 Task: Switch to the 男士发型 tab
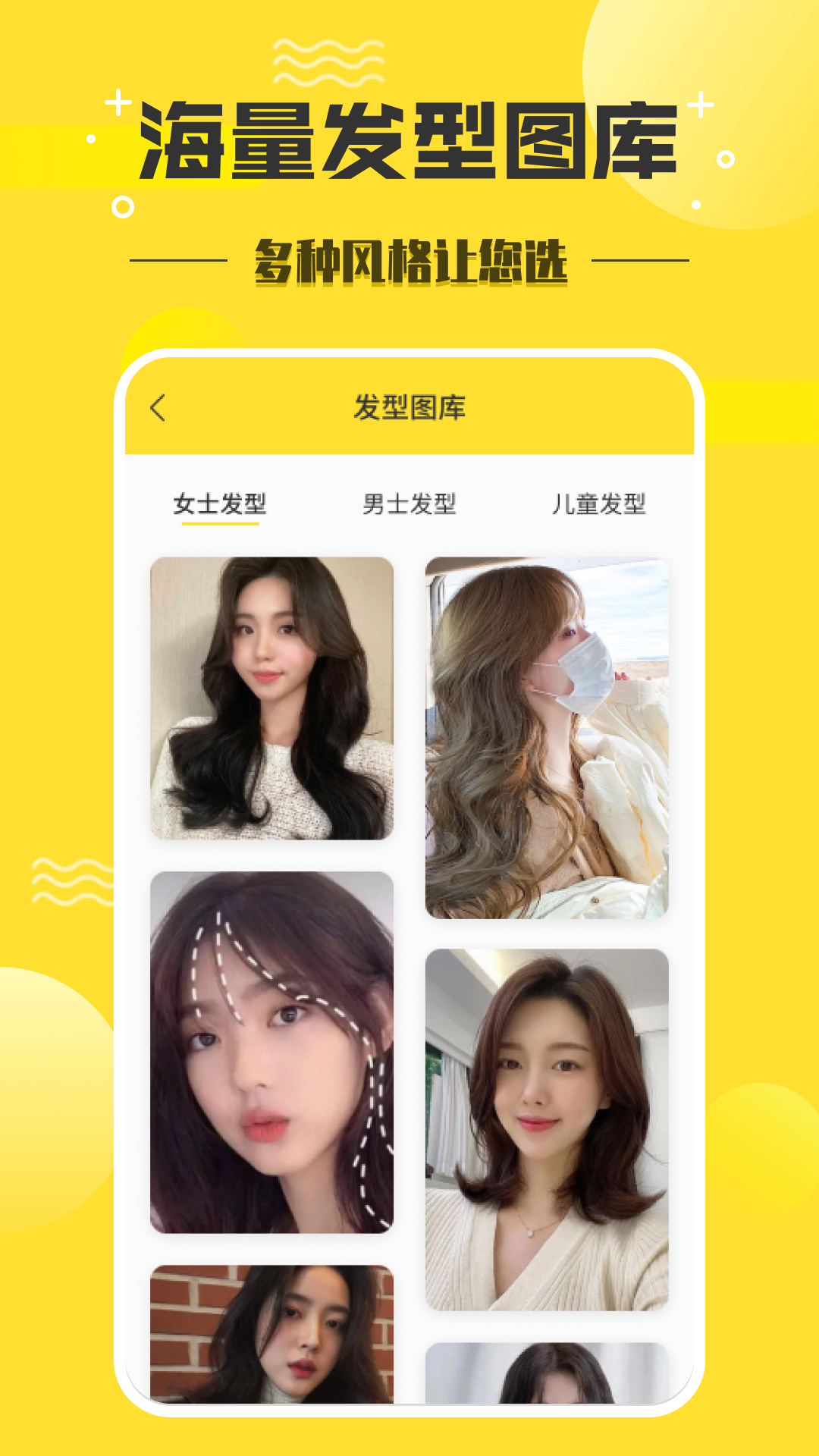click(x=410, y=501)
